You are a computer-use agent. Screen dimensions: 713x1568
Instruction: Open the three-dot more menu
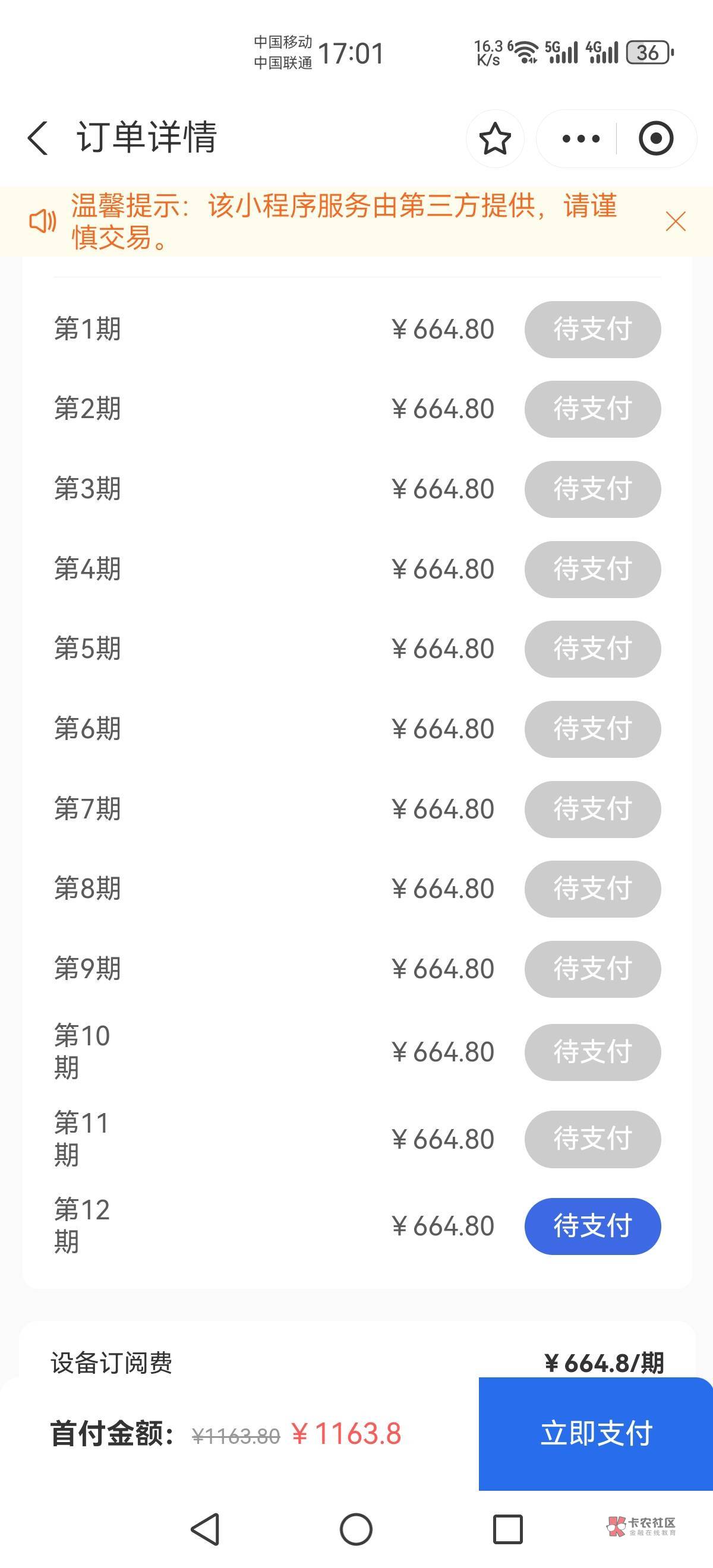click(581, 139)
